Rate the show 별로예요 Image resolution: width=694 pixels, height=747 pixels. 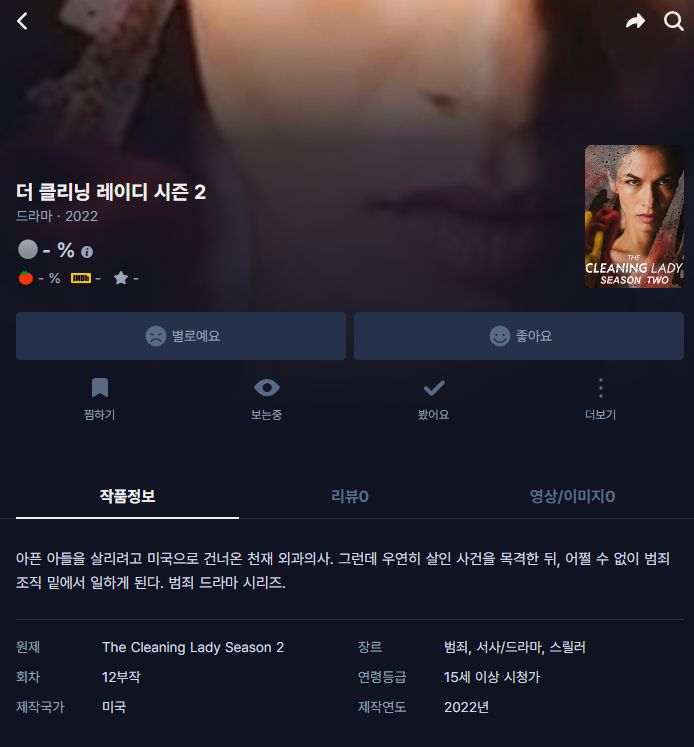(181, 336)
